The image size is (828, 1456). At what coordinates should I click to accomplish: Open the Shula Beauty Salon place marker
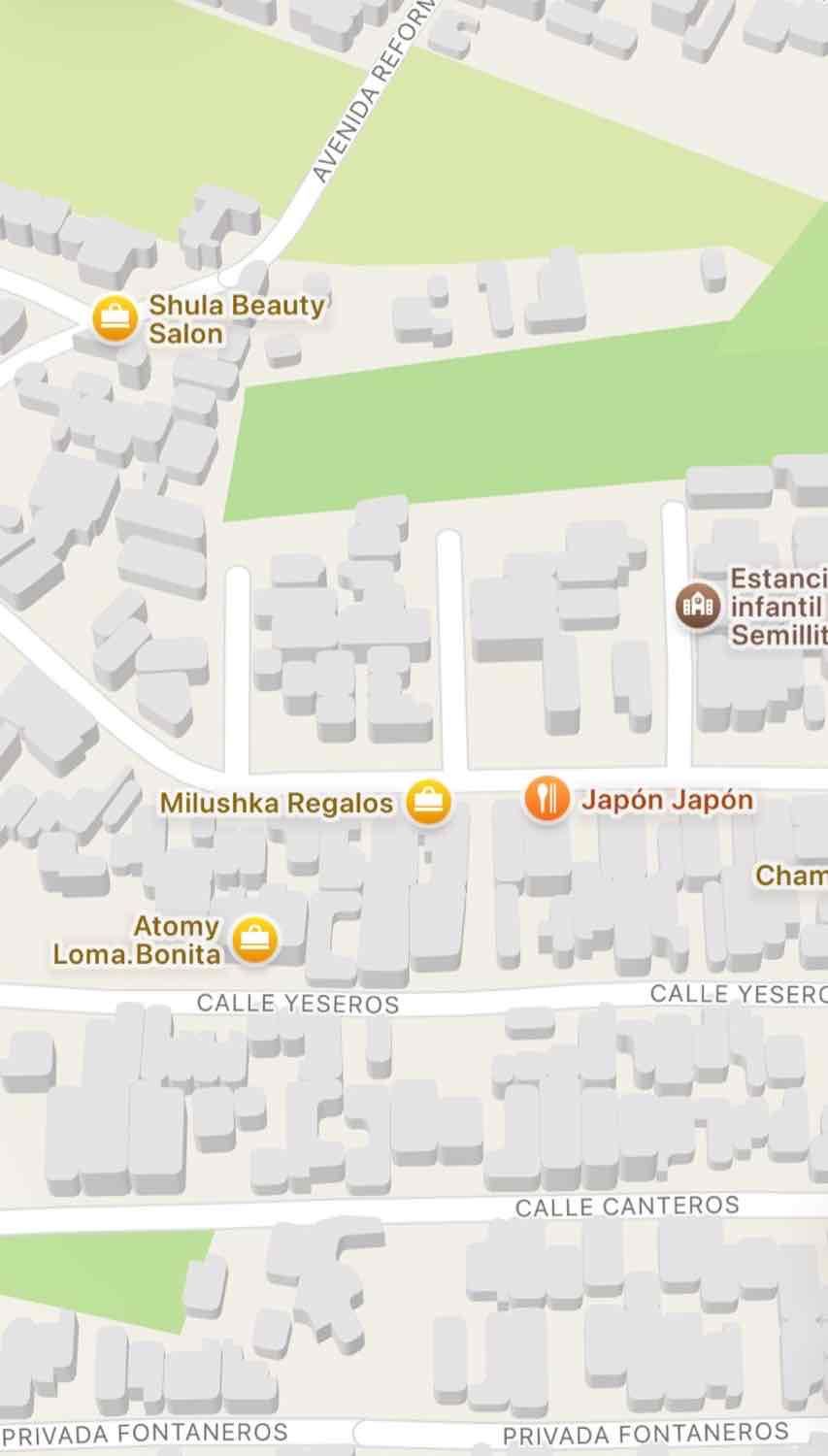(x=115, y=317)
